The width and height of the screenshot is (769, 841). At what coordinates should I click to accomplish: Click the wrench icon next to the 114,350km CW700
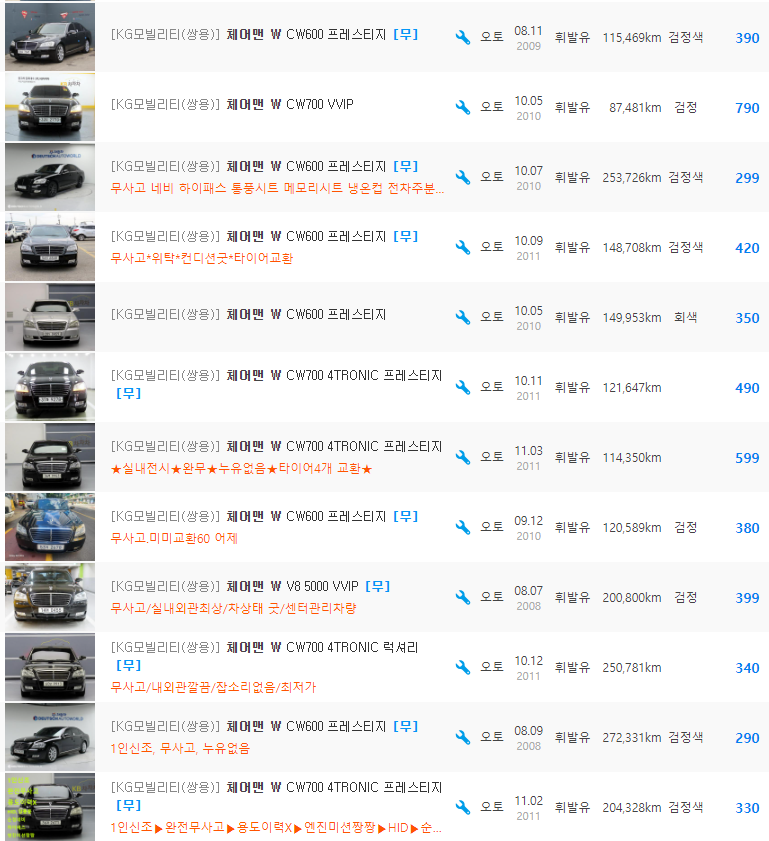(462, 456)
